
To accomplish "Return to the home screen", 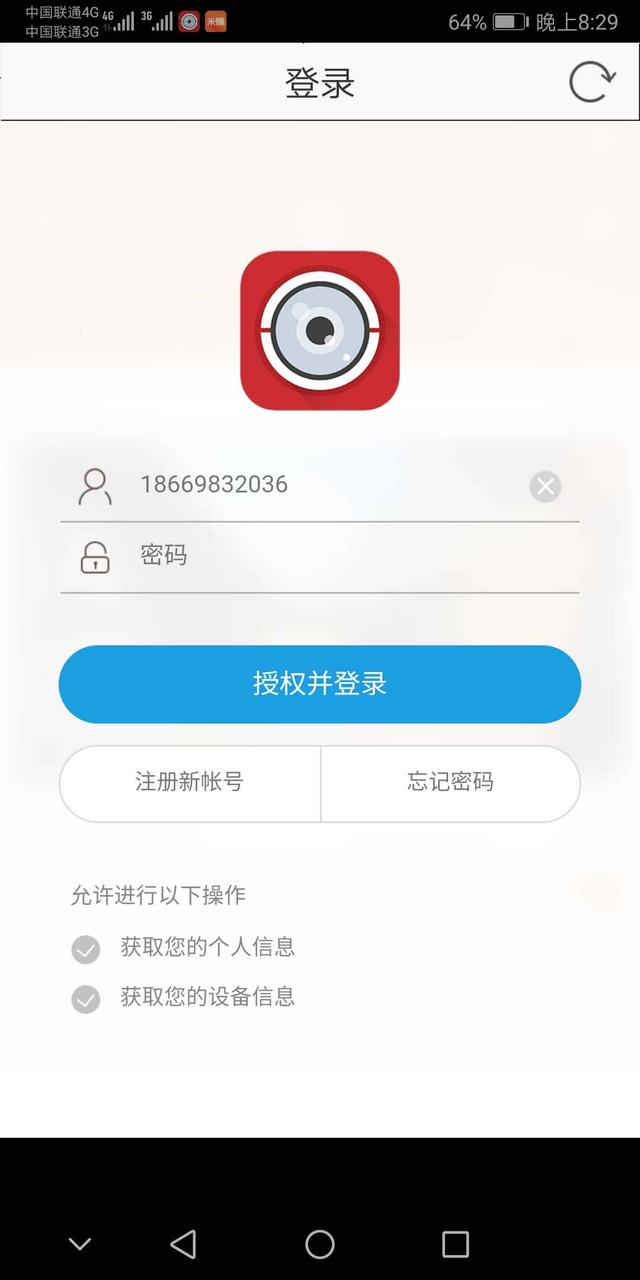I will (320, 1244).
